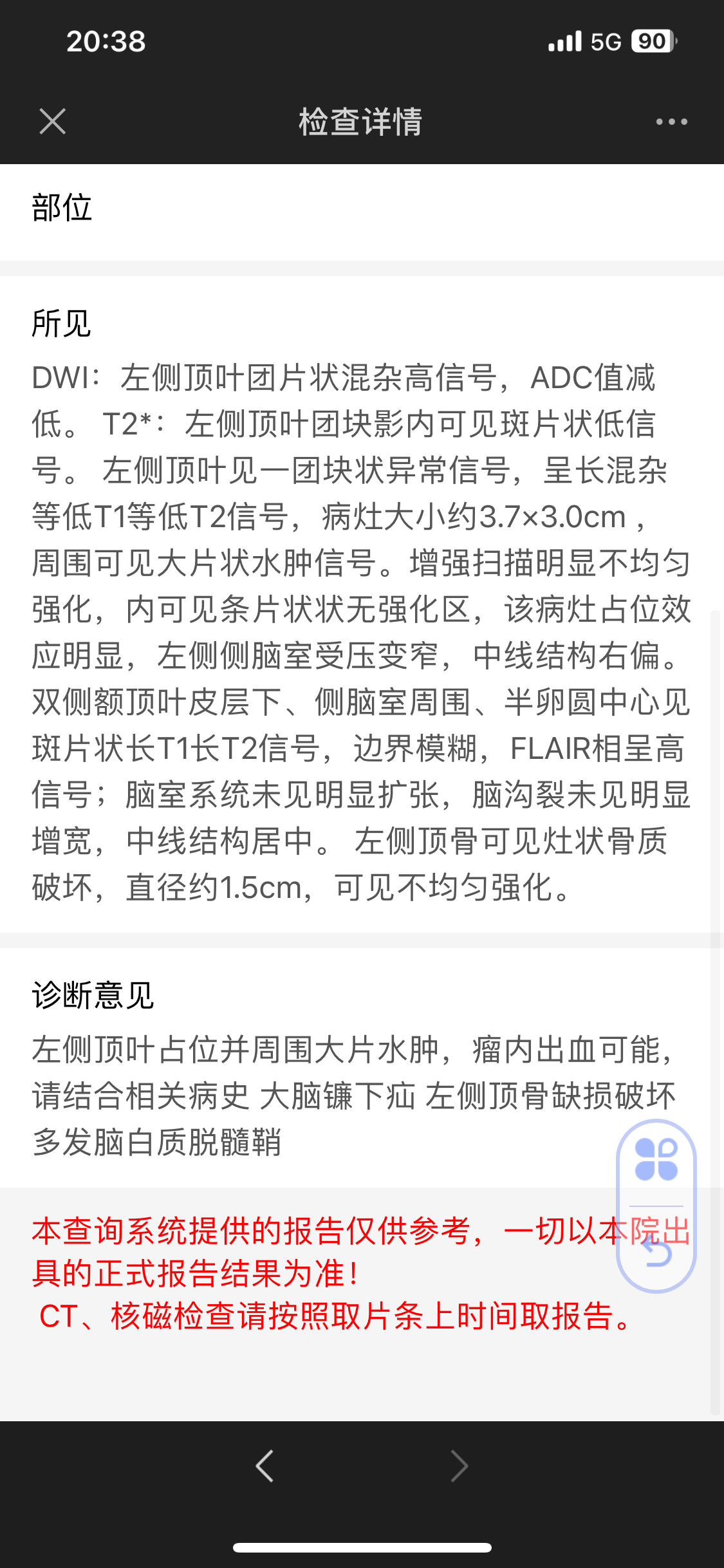Go forward using the bottom right arrow

pos(459,1466)
